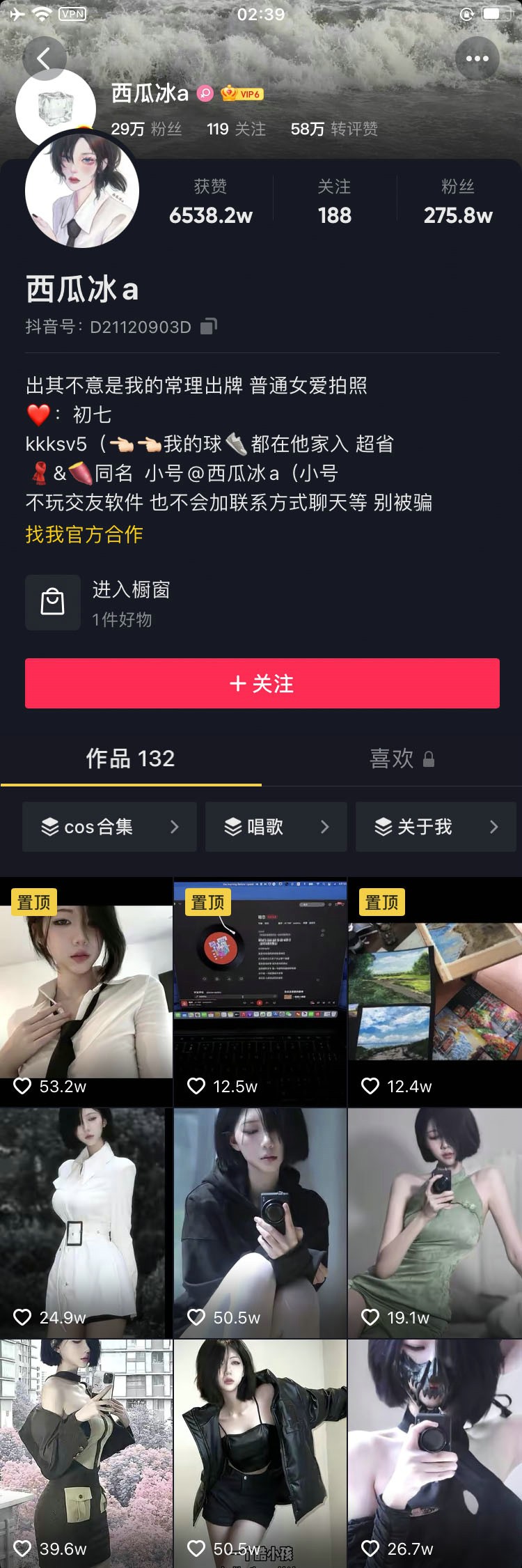Viewport: 522px width, 1568px height.
Task: Open the cos合集 collection
Action: coord(109,827)
